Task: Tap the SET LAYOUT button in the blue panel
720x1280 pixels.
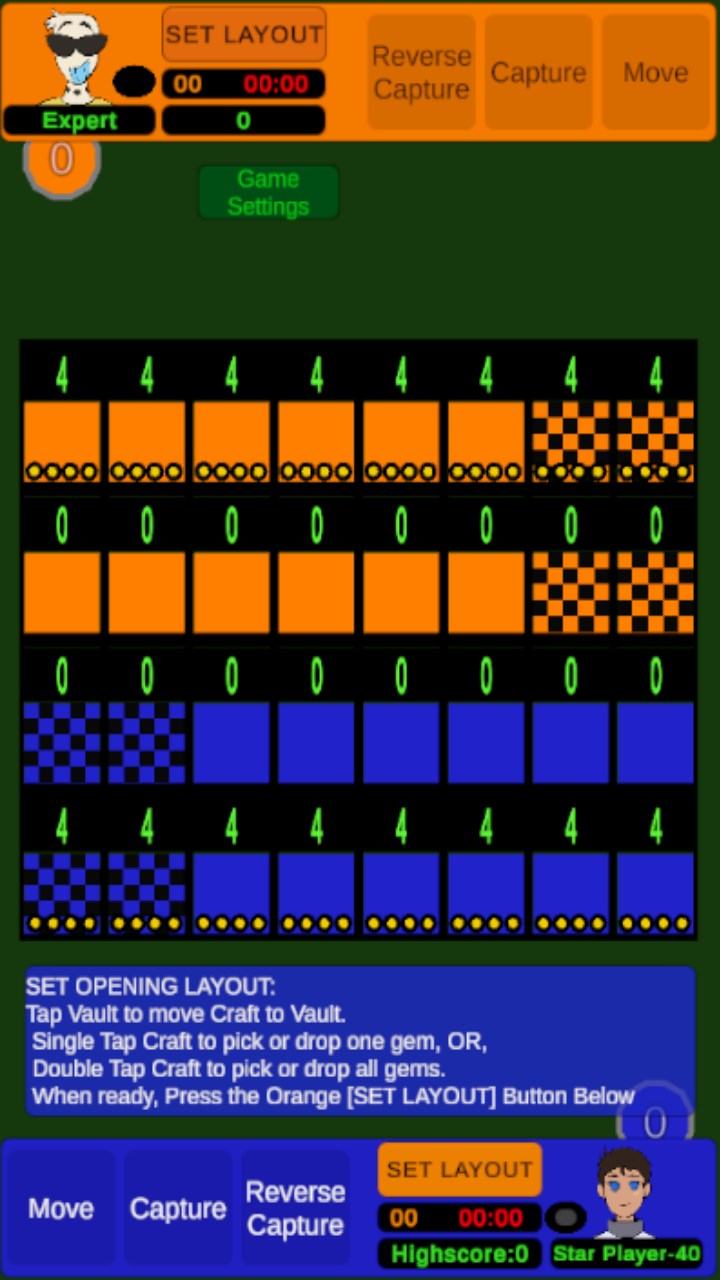Action: (459, 1169)
